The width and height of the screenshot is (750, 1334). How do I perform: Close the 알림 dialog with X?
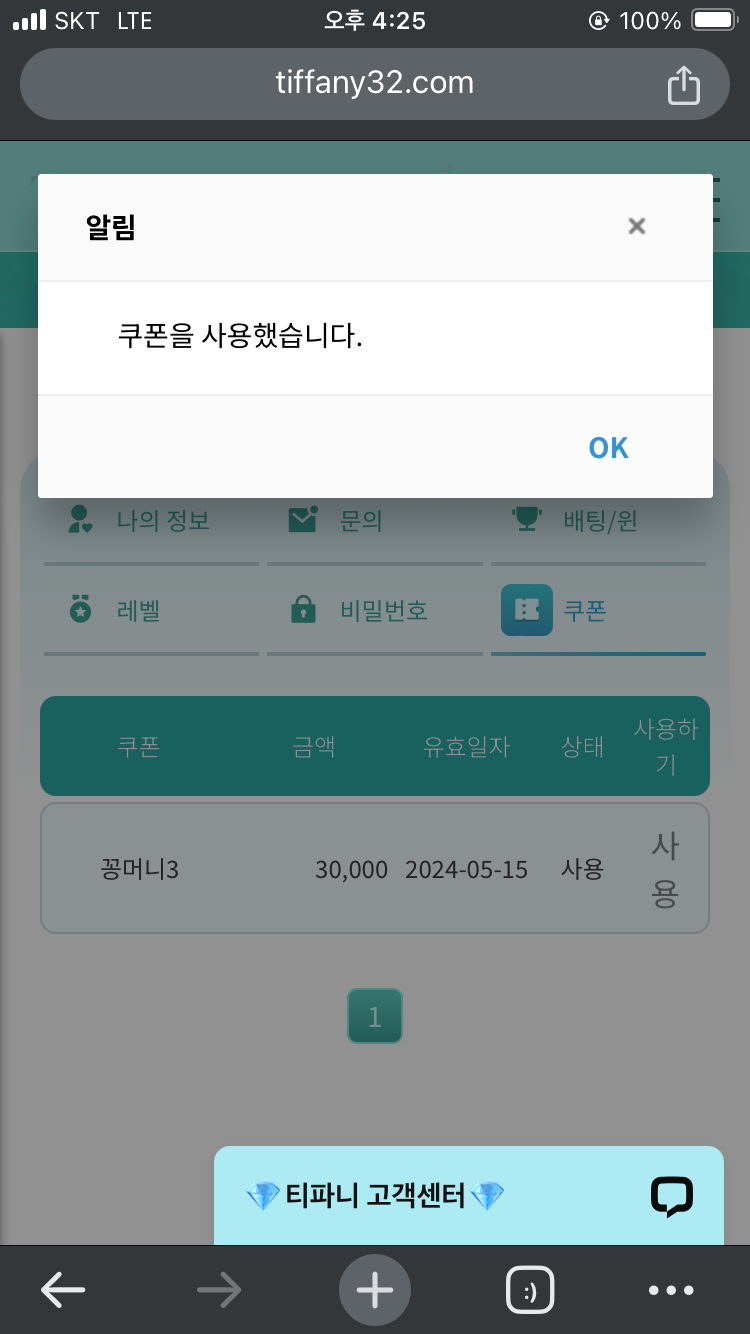[636, 226]
